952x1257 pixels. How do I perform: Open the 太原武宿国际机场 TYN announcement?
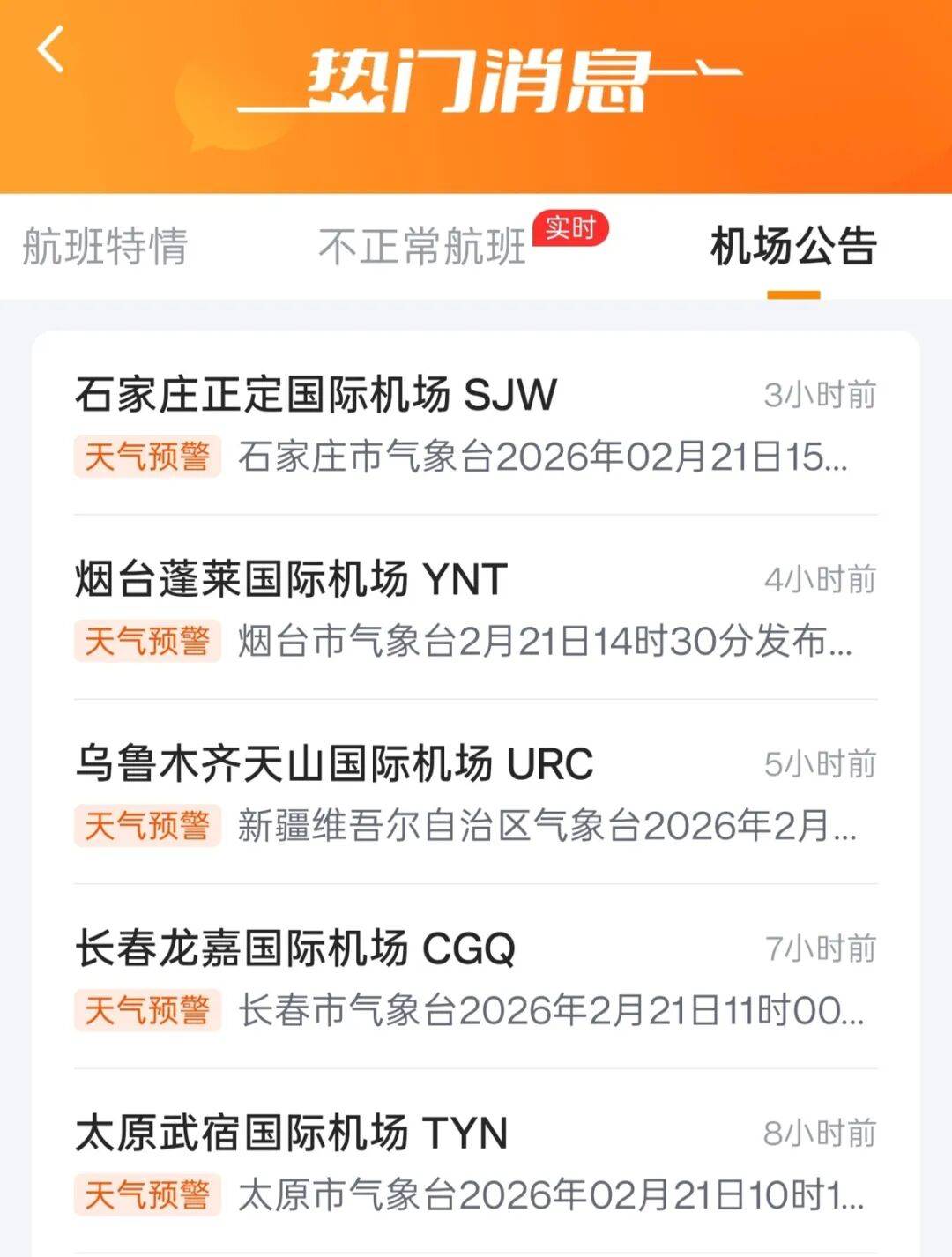coord(291,1131)
